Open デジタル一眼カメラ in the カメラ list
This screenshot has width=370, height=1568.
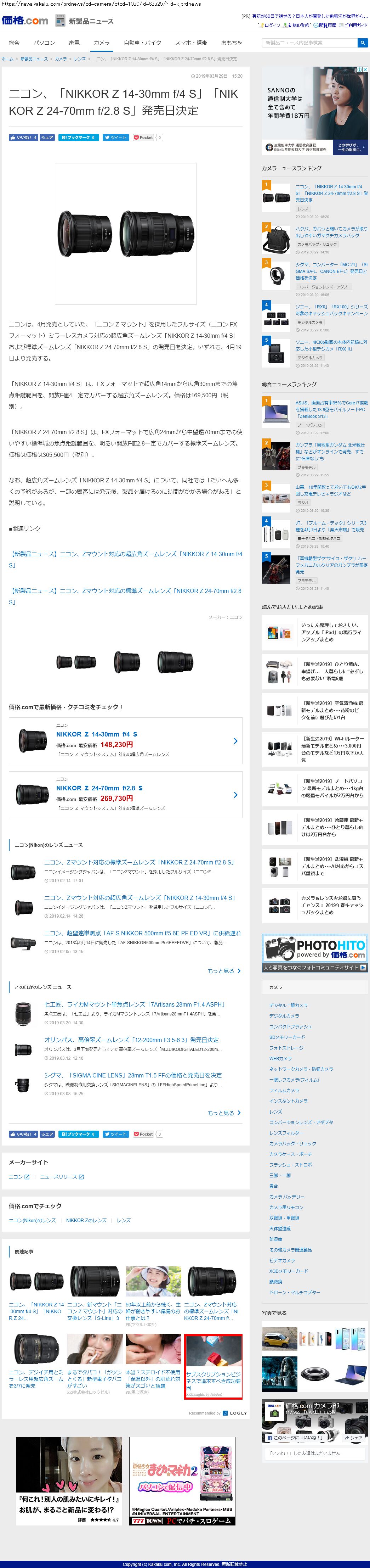(289, 1005)
